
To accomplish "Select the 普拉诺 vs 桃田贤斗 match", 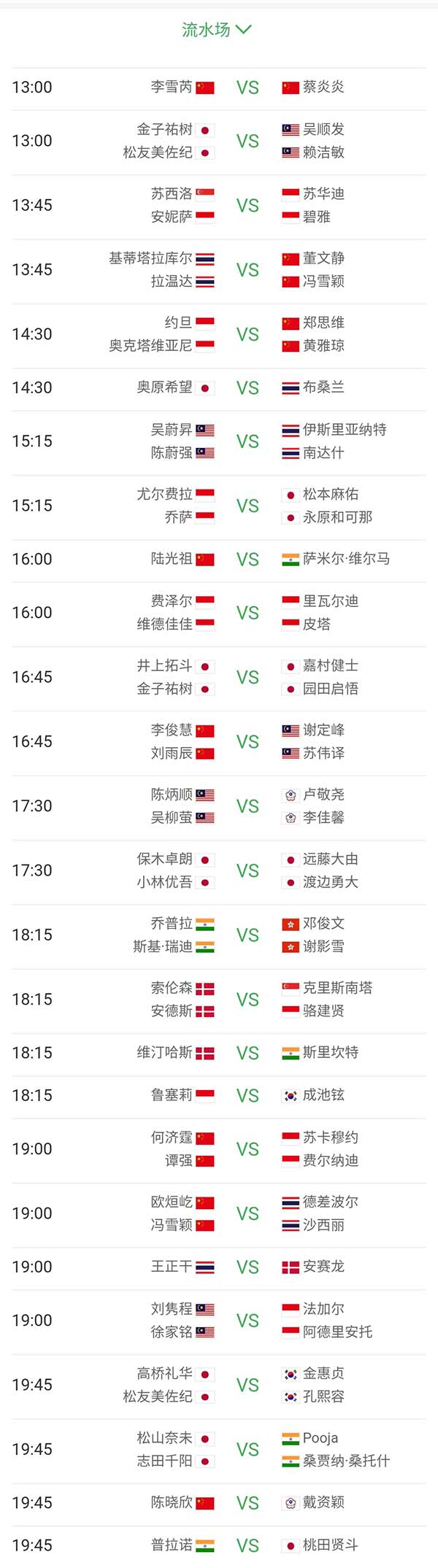I will click(219, 1545).
